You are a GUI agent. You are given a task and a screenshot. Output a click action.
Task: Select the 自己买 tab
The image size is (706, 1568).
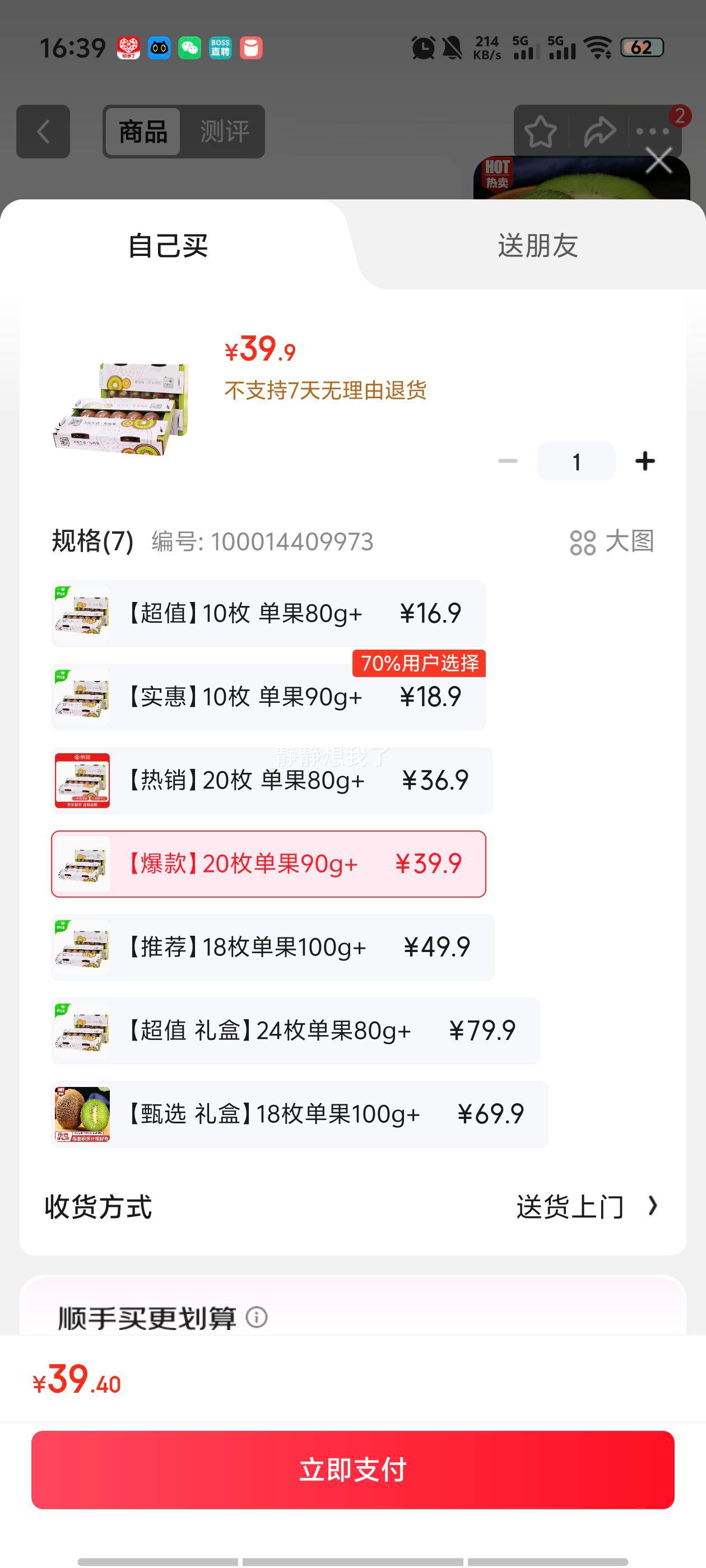point(168,246)
